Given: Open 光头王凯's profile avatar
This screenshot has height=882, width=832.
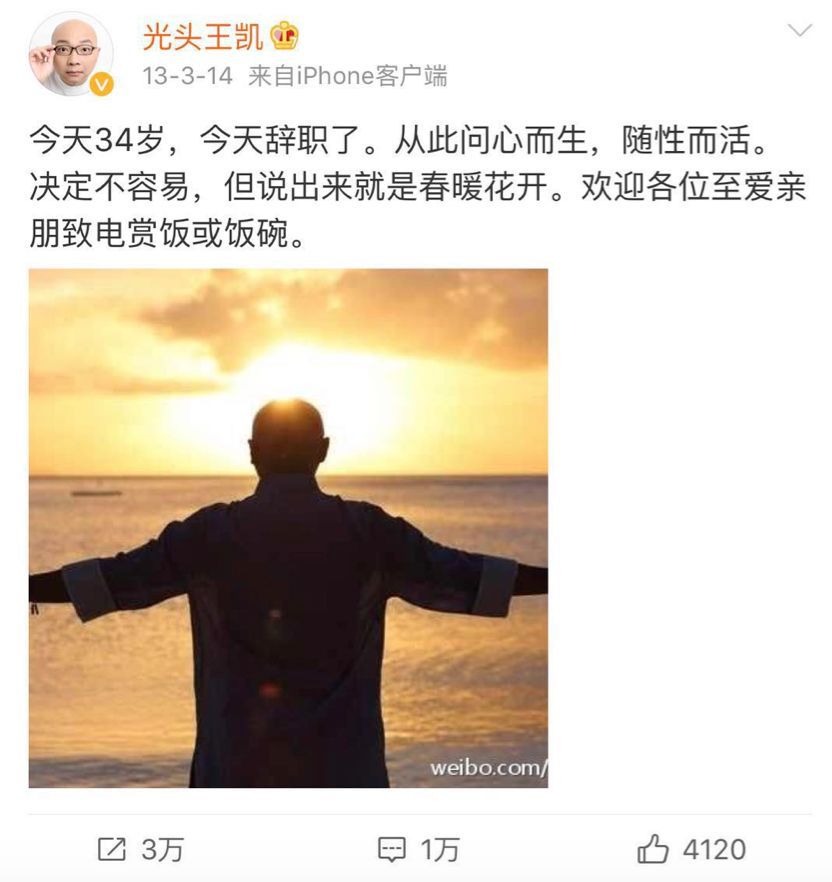Looking at the screenshot, I should pos(71,54).
